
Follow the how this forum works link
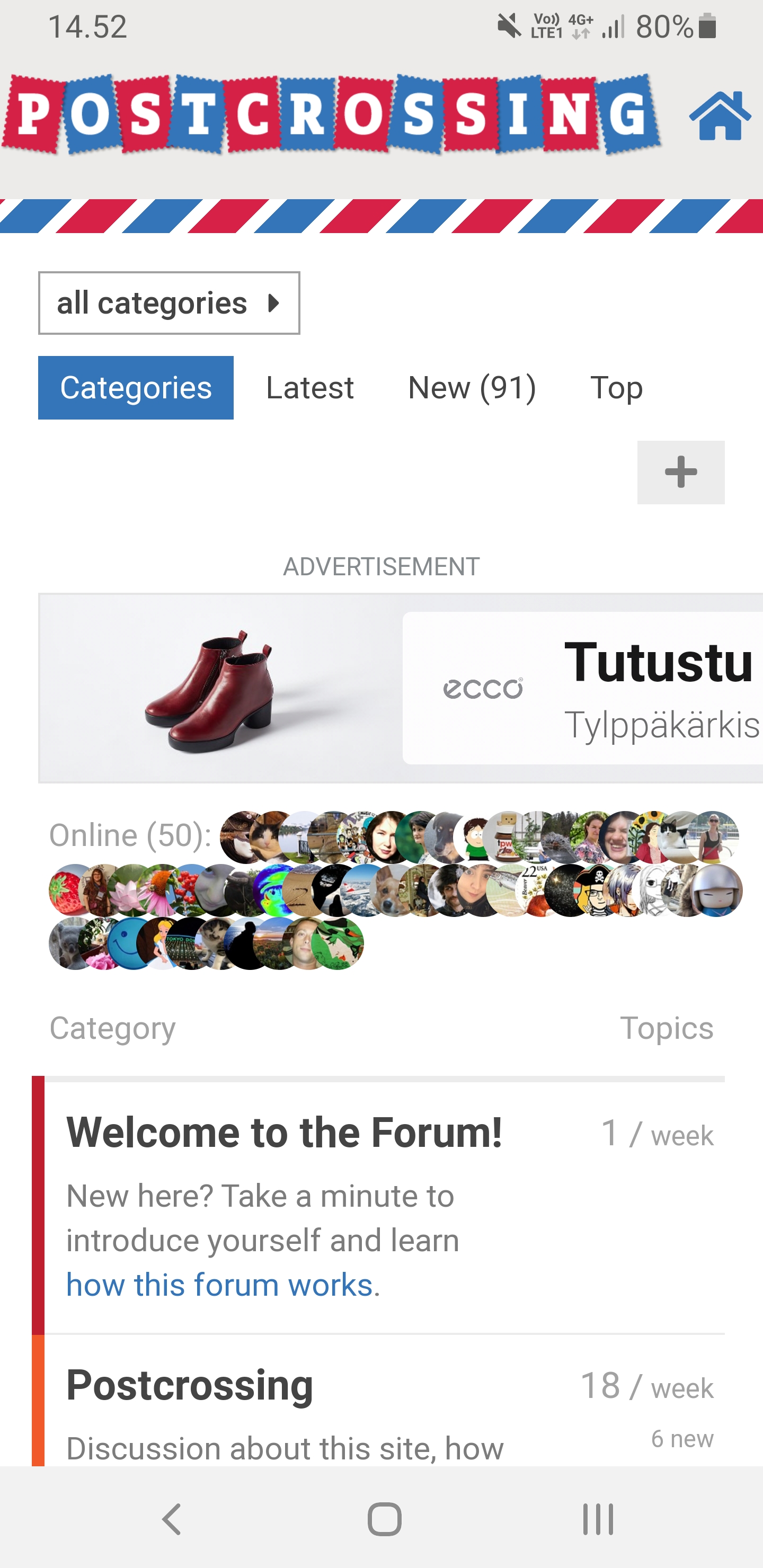coord(219,1285)
